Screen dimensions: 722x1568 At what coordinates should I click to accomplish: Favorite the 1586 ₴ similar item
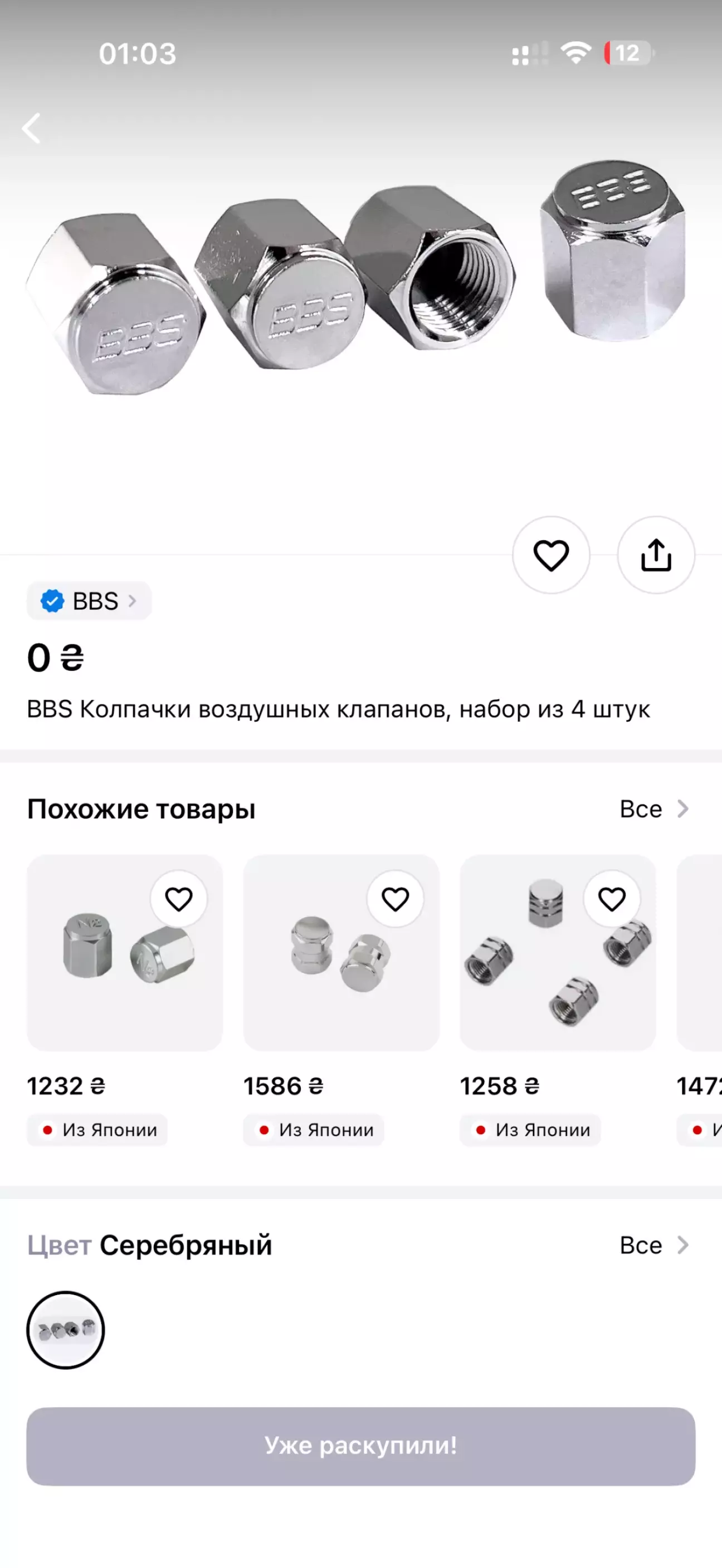point(395,899)
